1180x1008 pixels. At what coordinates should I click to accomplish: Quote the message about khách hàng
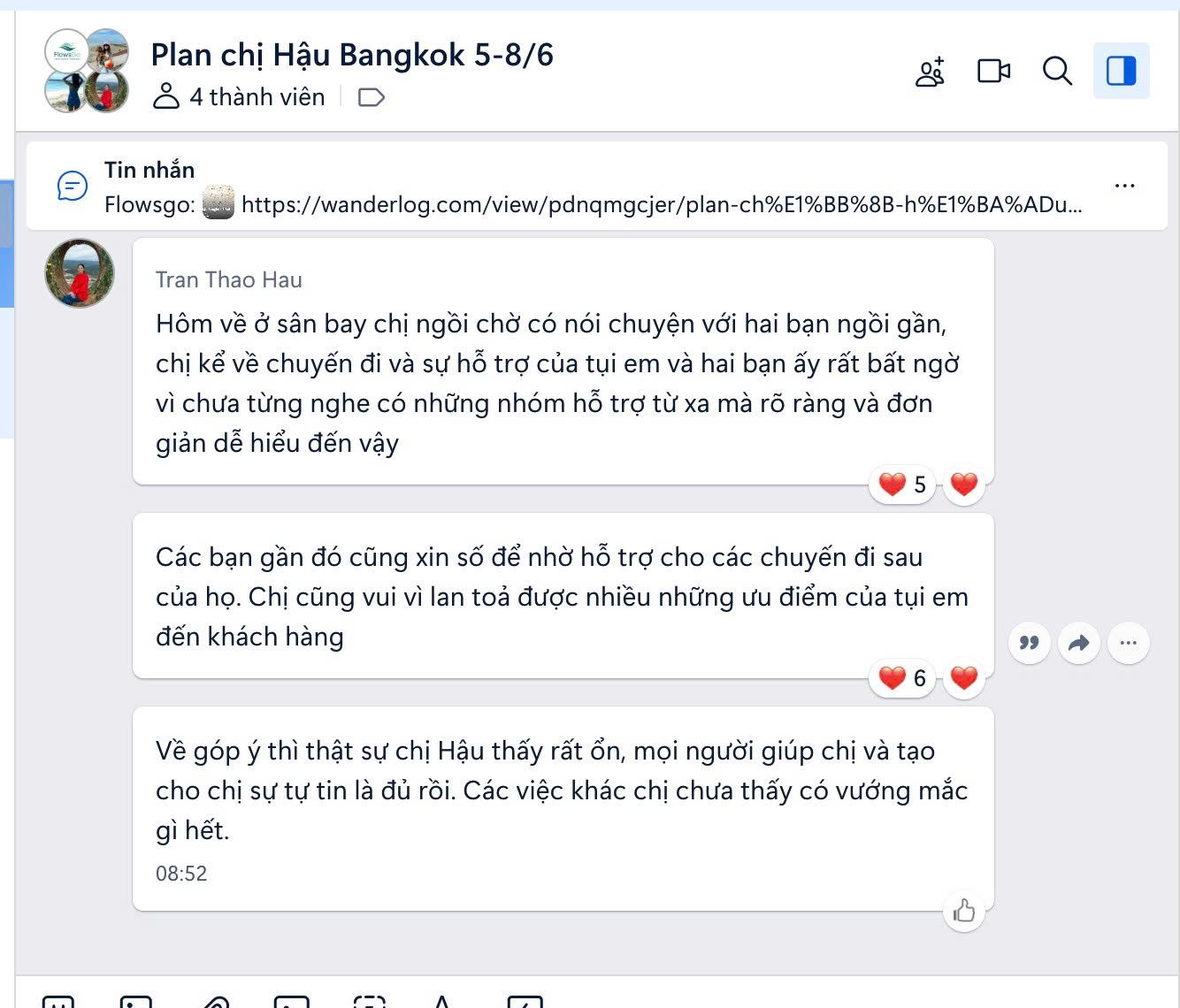coord(1029,643)
